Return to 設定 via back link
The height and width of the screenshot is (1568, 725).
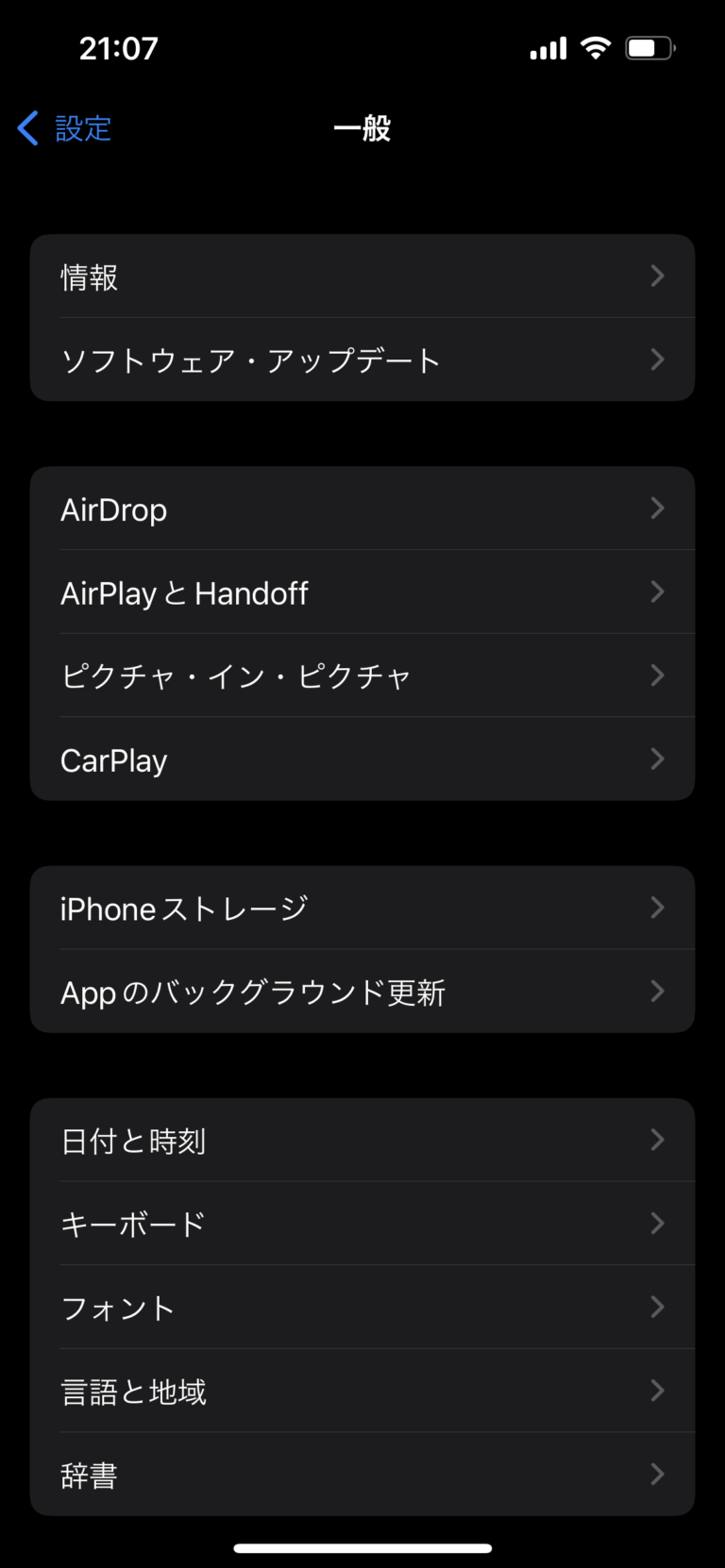pyautogui.click(x=85, y=127)
